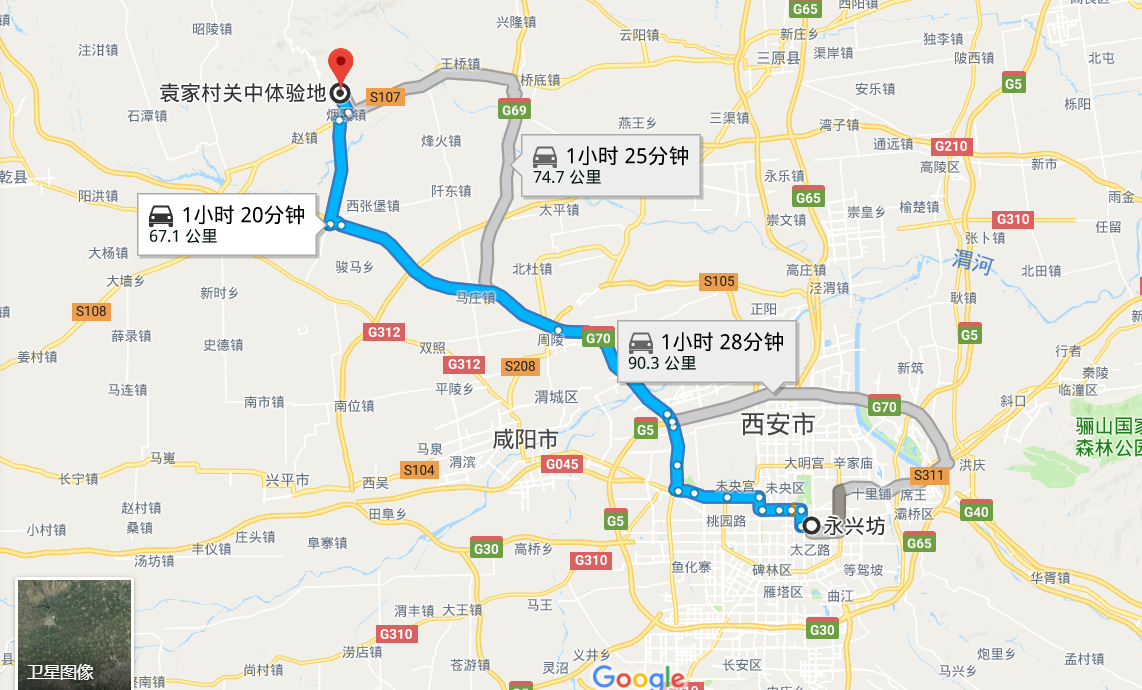Switch to the 卫星图像 satellite view

click(74, 634)
